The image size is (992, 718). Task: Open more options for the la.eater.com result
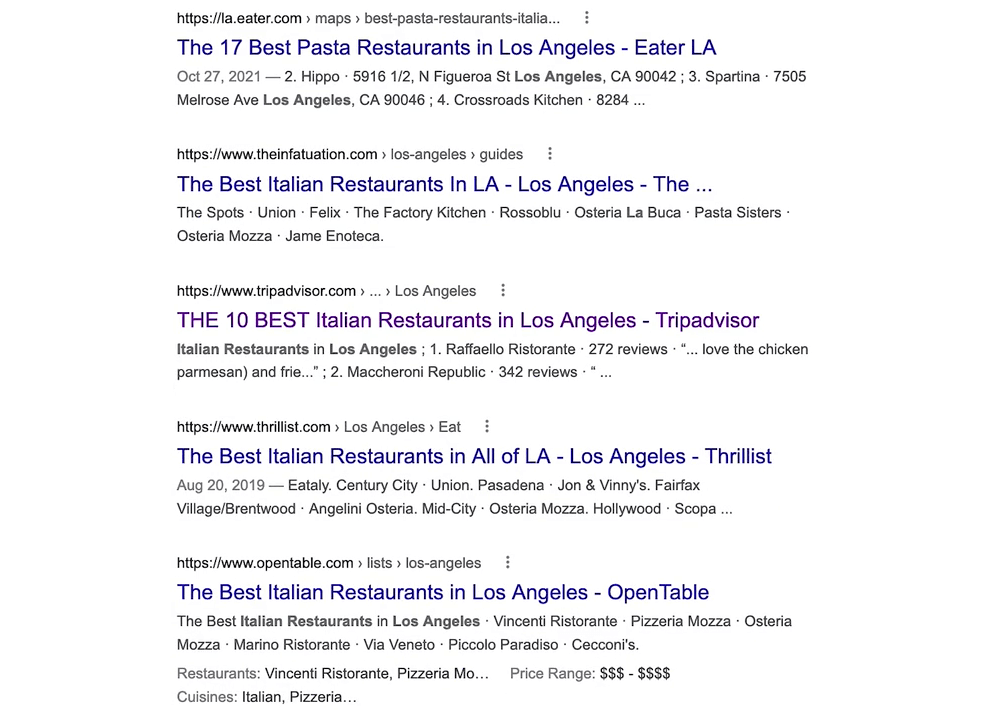coord(587,18)
